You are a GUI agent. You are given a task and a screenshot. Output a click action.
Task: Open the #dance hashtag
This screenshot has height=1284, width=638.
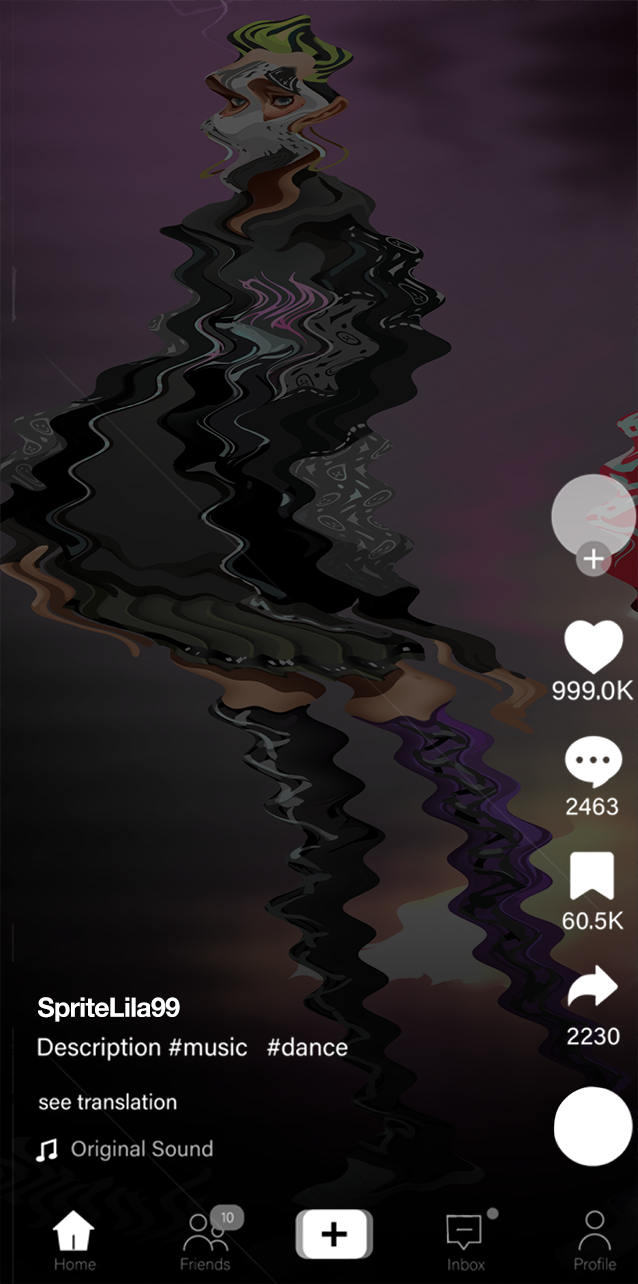[x=307, y=1047]
